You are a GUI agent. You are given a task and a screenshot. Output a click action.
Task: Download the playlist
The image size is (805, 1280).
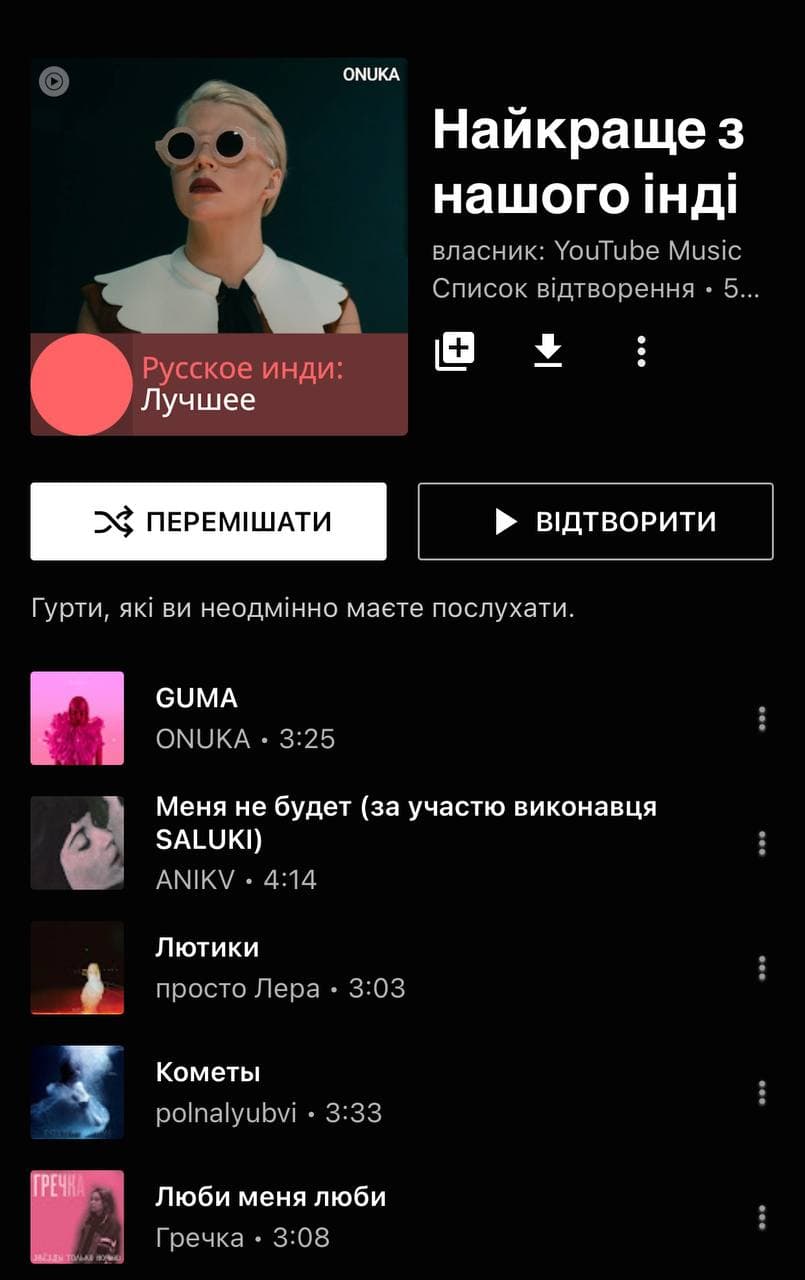click(547, 350)
